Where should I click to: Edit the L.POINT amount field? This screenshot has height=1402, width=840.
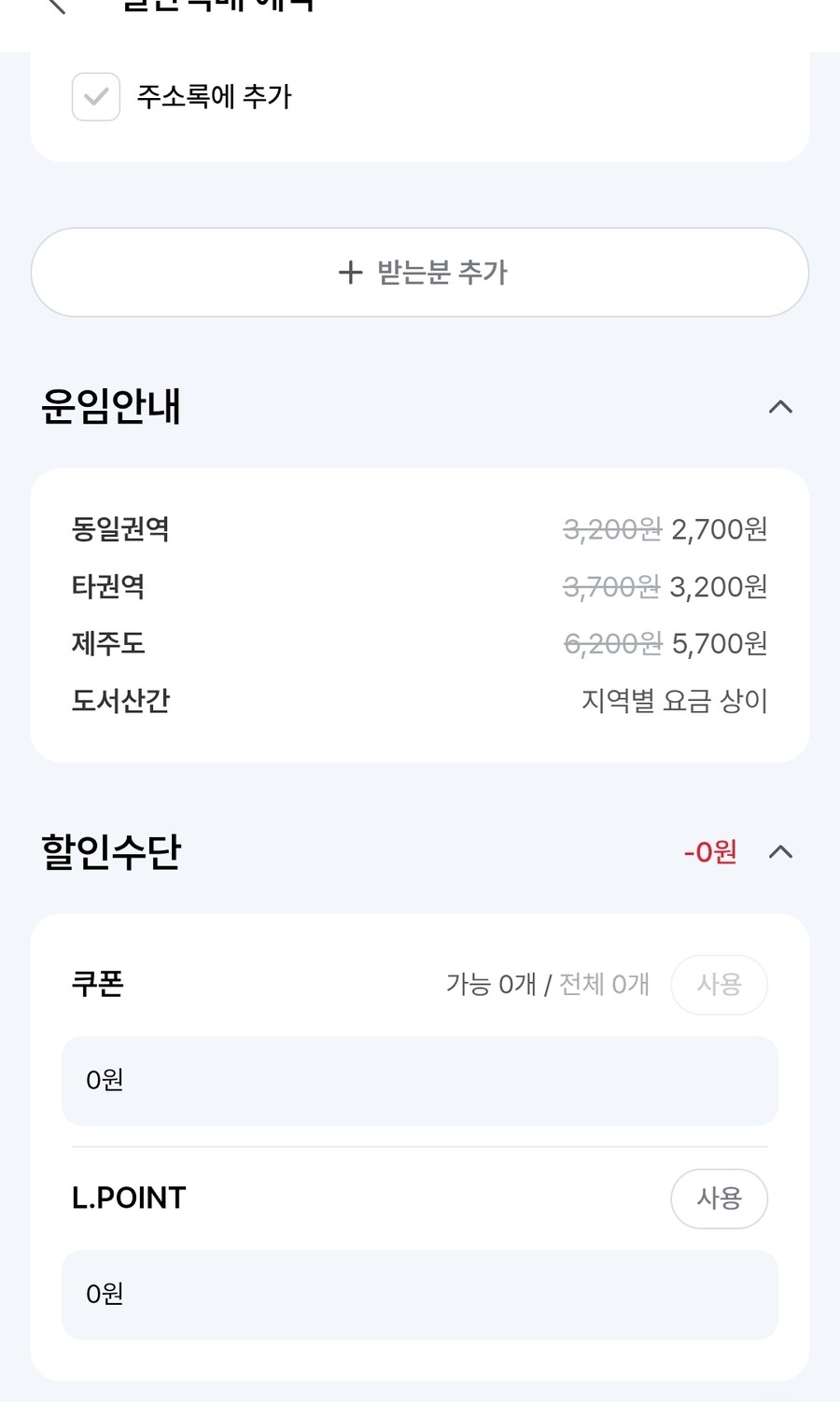[x=420, y=1295]
